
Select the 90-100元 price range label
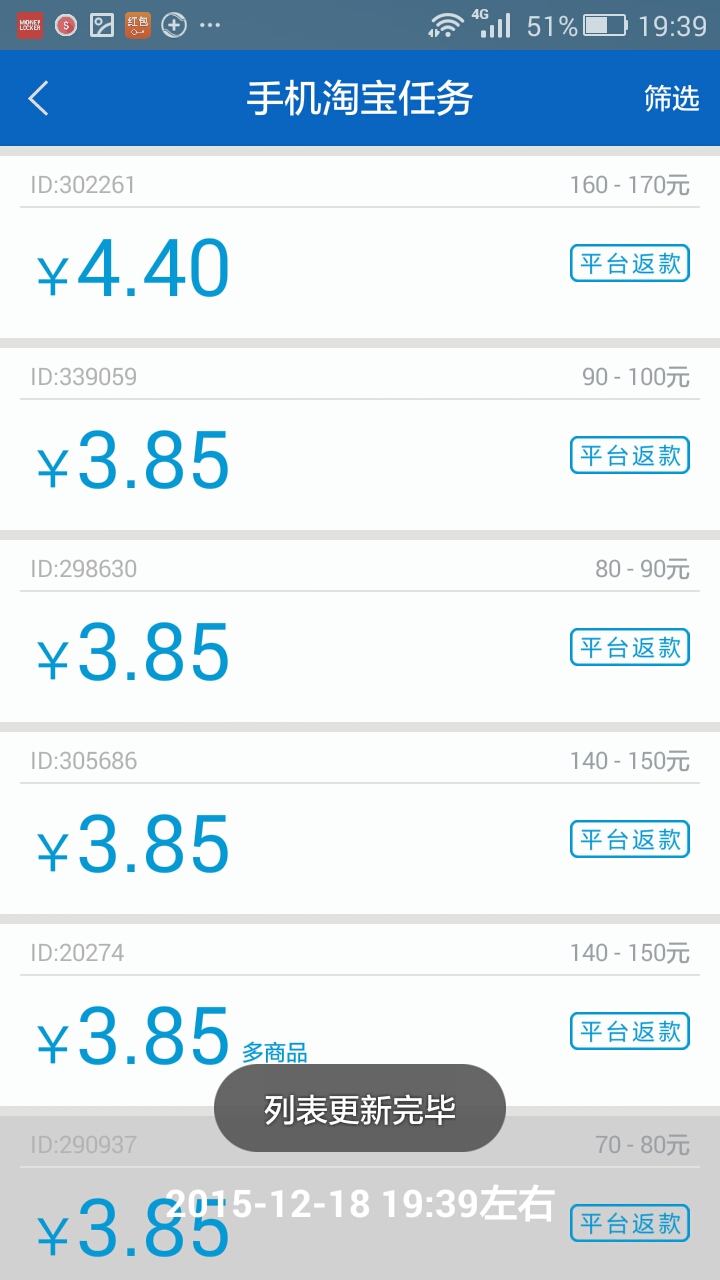638,376
